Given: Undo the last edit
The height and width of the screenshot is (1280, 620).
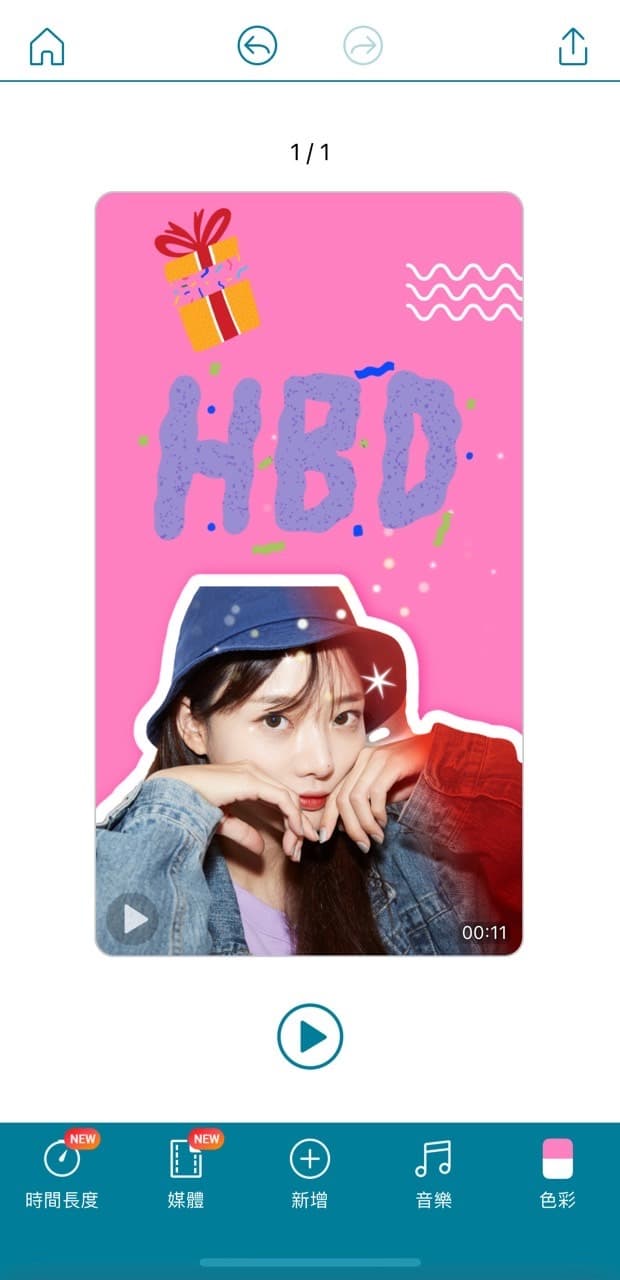Looking at the screenshot, I should [x=257, y=47].
